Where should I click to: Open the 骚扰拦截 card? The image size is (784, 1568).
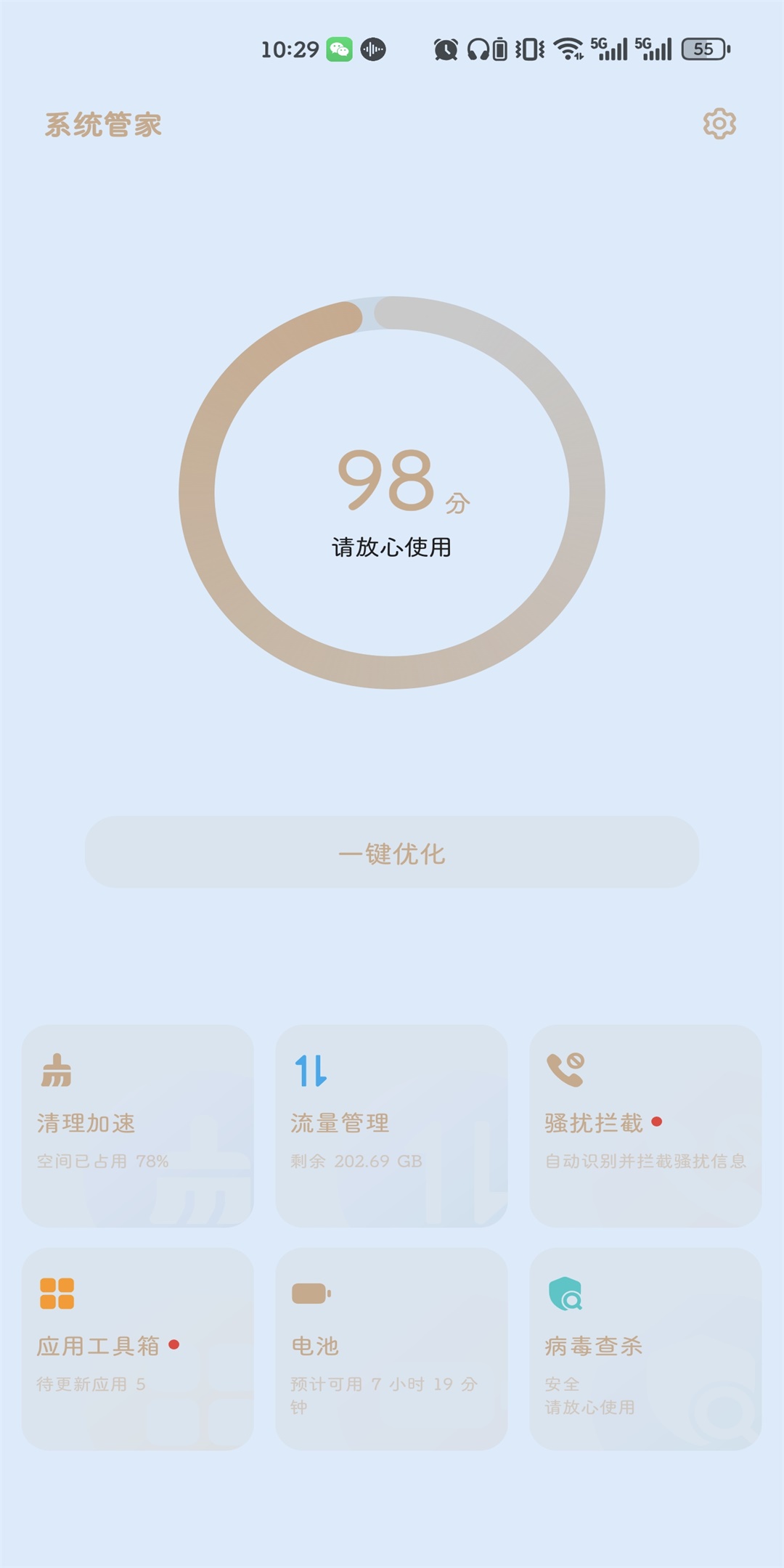(x=645, y=1126)
